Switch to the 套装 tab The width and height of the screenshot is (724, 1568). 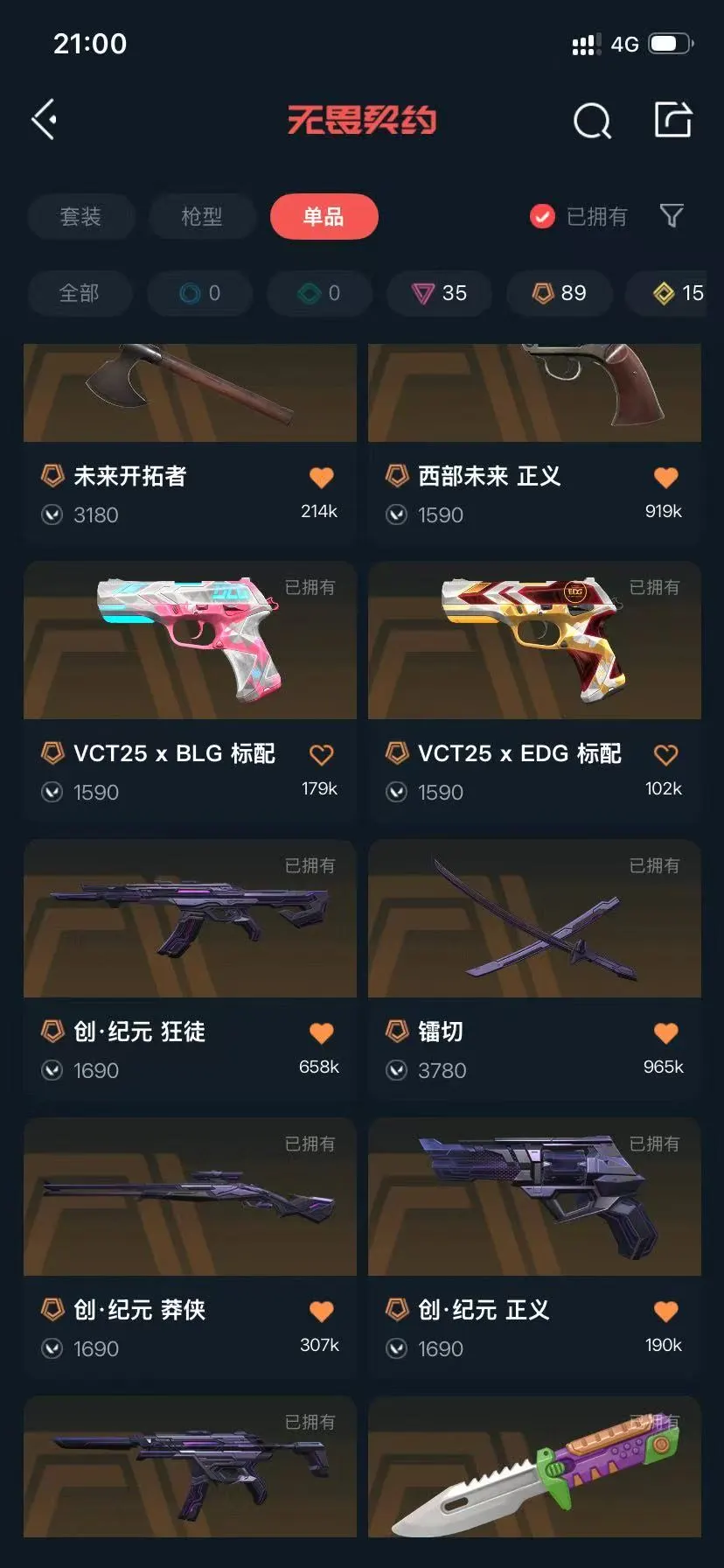[80, 217]
